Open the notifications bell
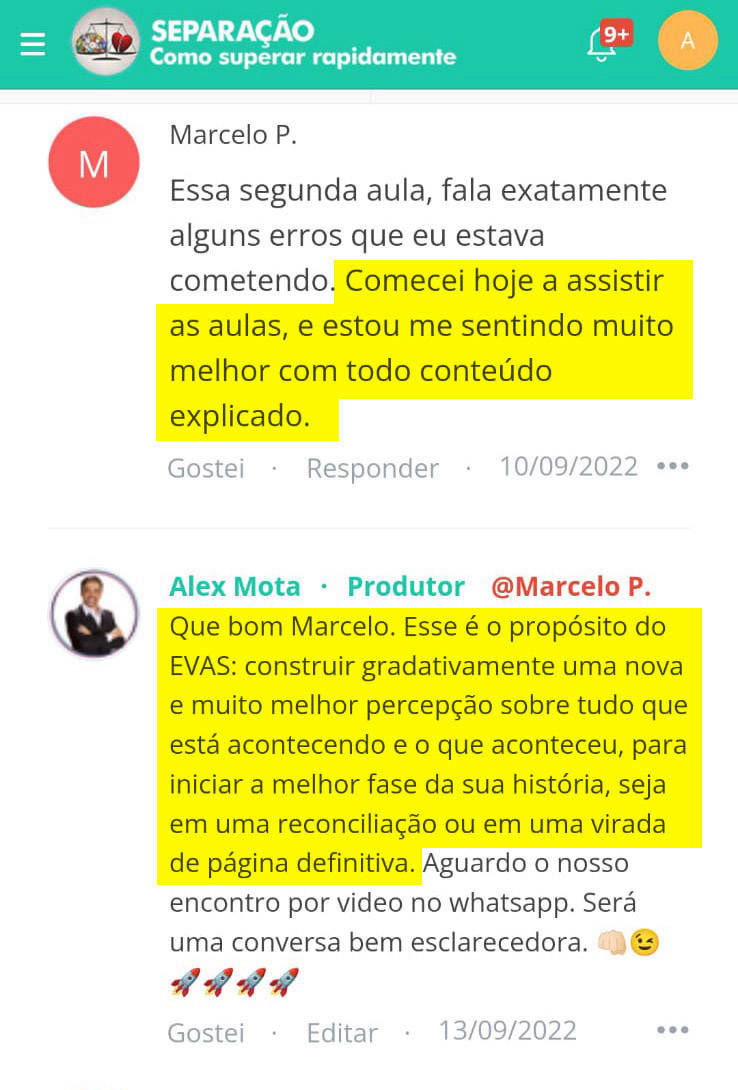The width and height of the screenshot is (738, 1090). pos(602,44)
